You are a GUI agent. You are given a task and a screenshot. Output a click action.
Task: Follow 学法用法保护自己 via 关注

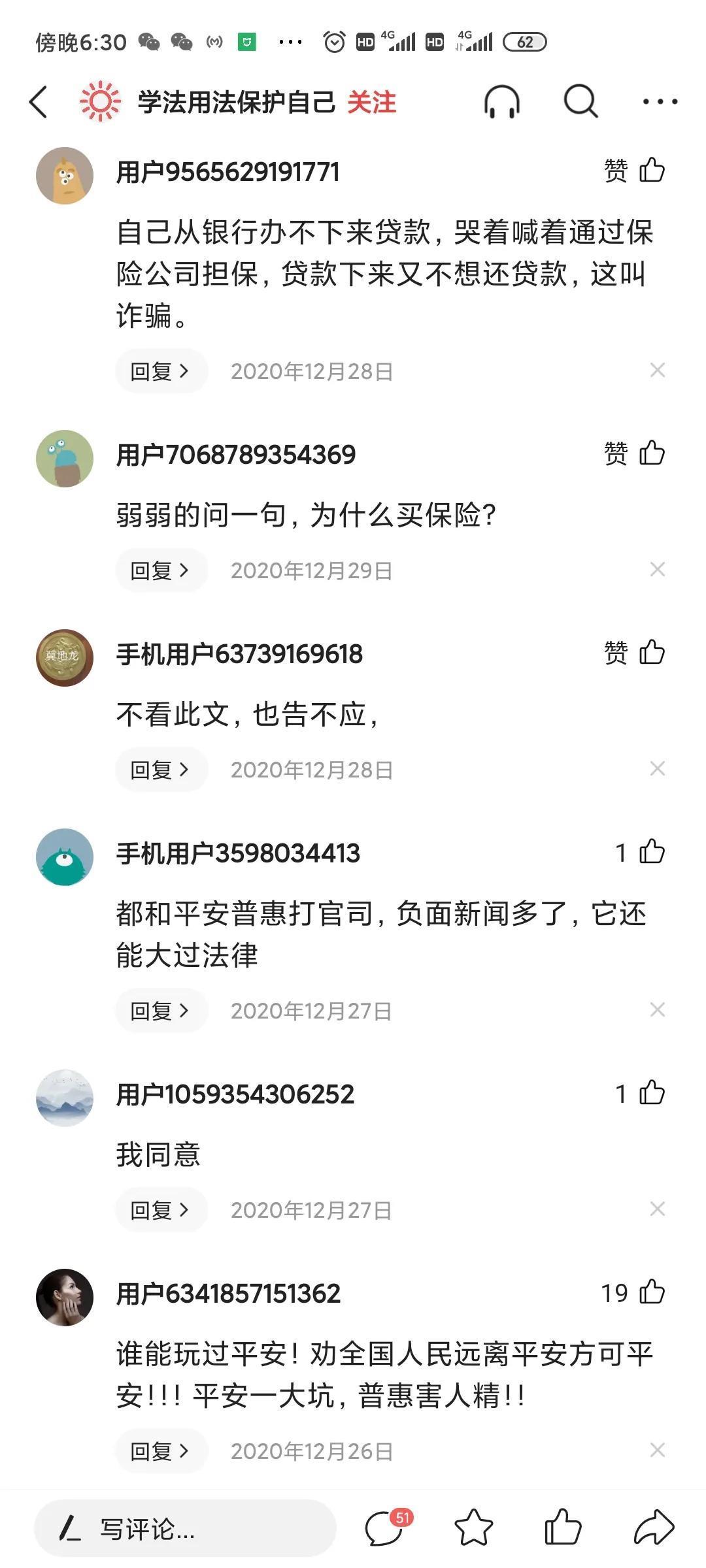click(x=371, y=103)
